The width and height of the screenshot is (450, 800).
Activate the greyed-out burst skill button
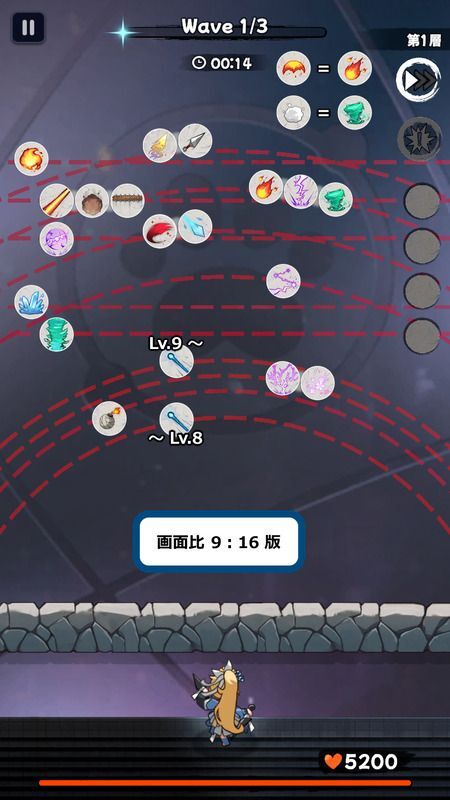pos(419,139)
